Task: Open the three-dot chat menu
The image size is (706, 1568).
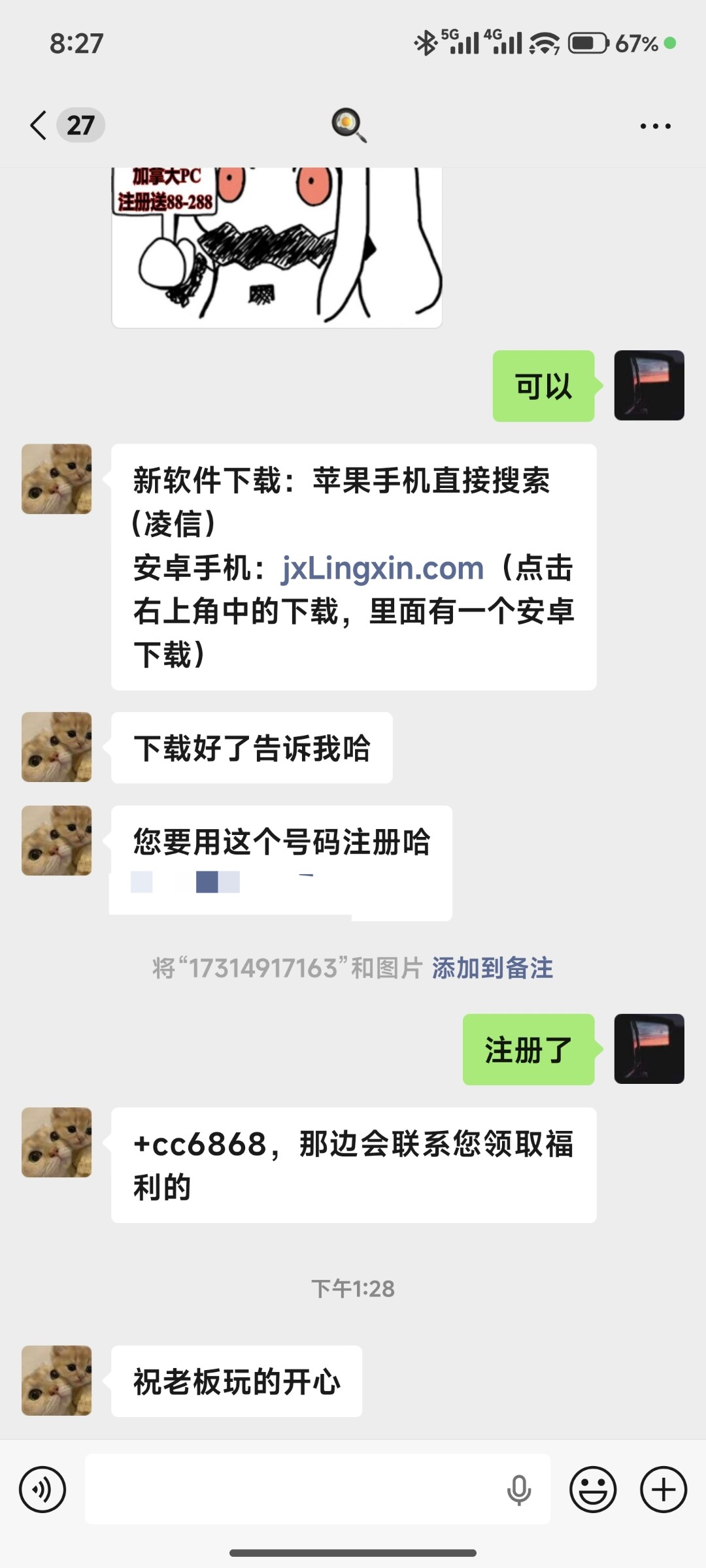Action: 655,126
